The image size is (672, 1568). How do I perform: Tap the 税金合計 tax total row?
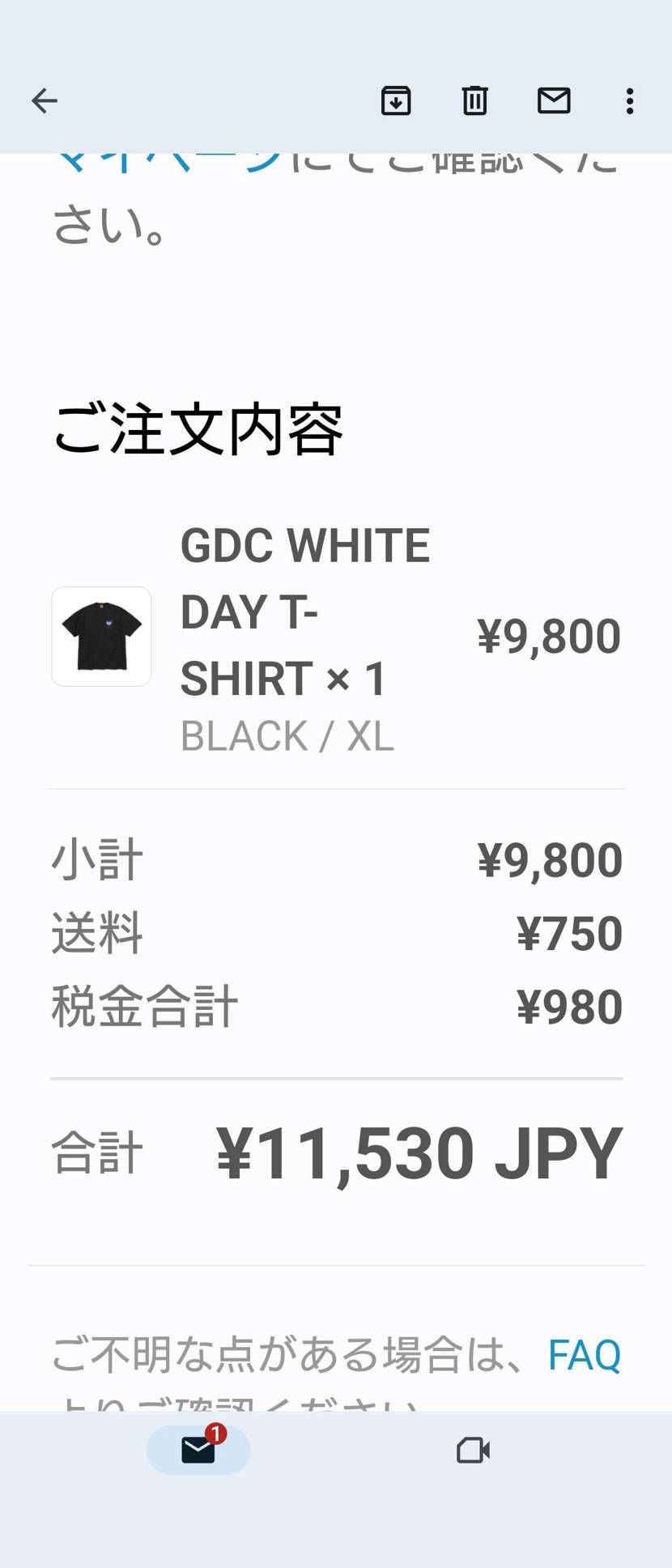coord(144,1004)
